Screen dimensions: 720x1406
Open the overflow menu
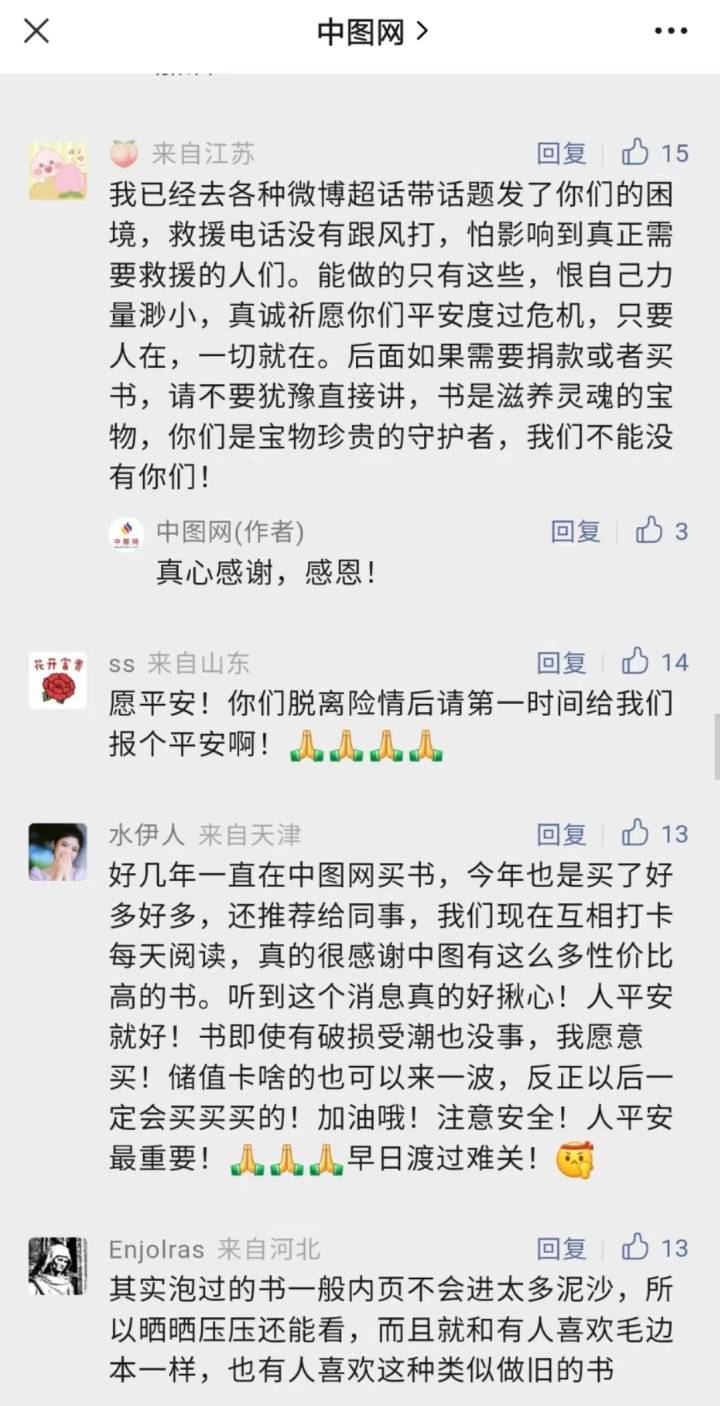click(670, 32)
